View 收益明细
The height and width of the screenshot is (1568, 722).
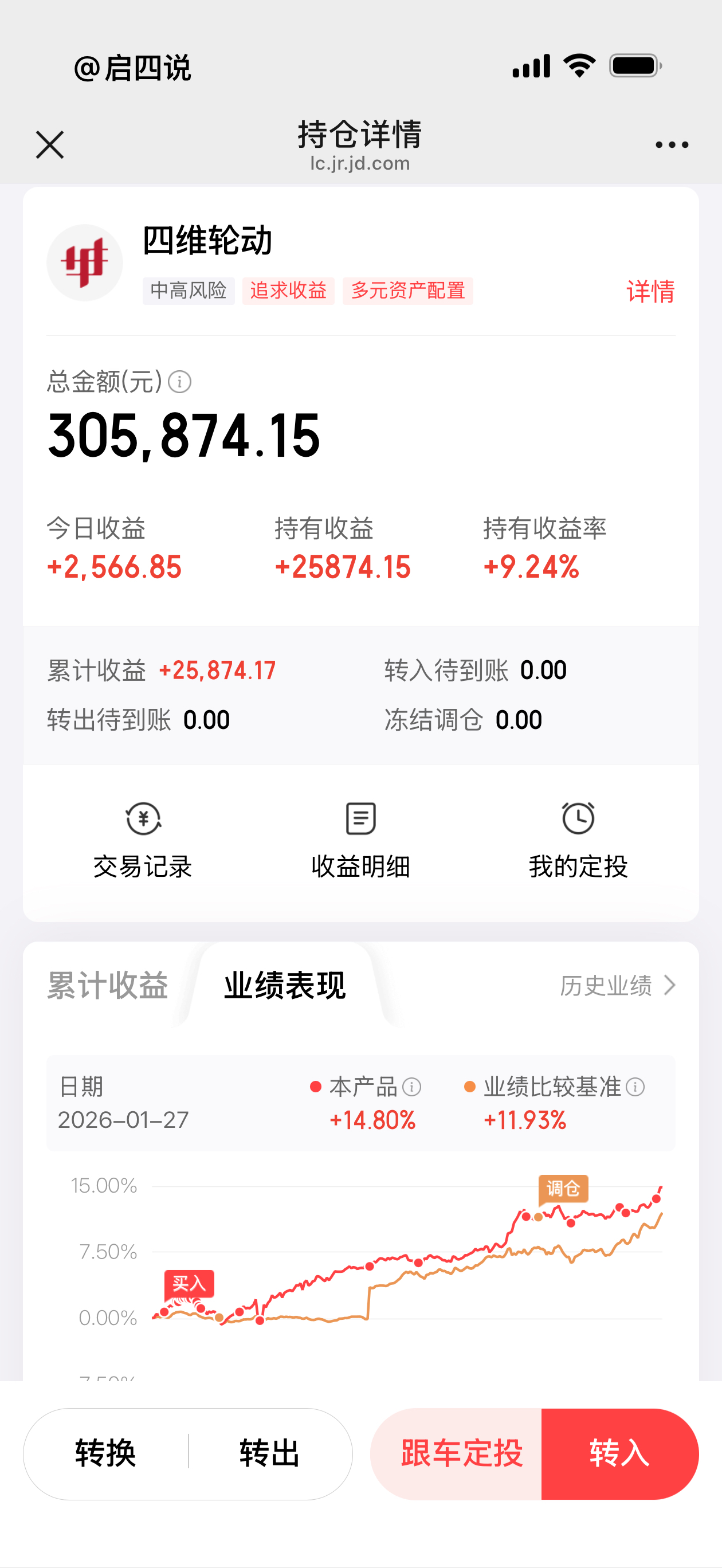click(x=360, y=840)
